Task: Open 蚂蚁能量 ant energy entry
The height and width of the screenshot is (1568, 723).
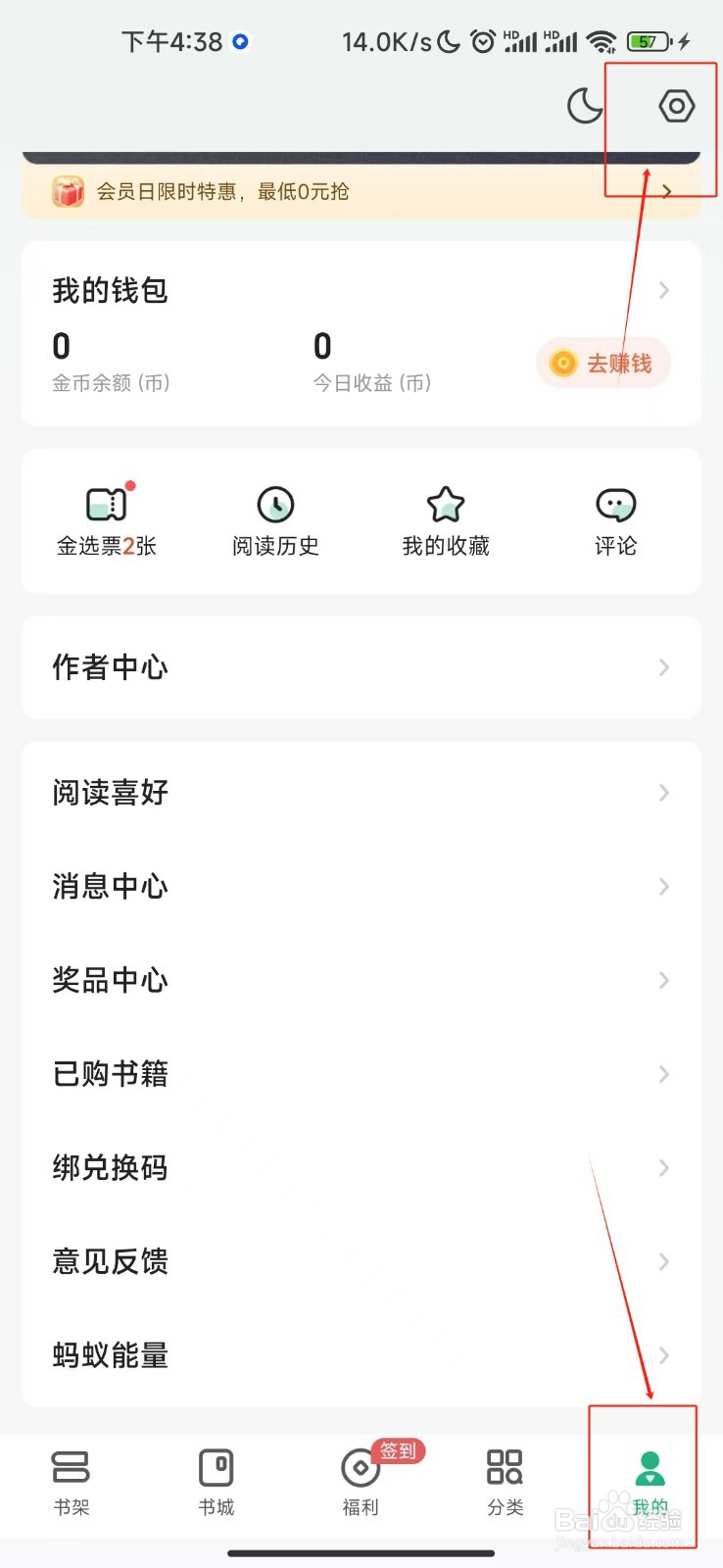Action: (x=361, y=1355)
